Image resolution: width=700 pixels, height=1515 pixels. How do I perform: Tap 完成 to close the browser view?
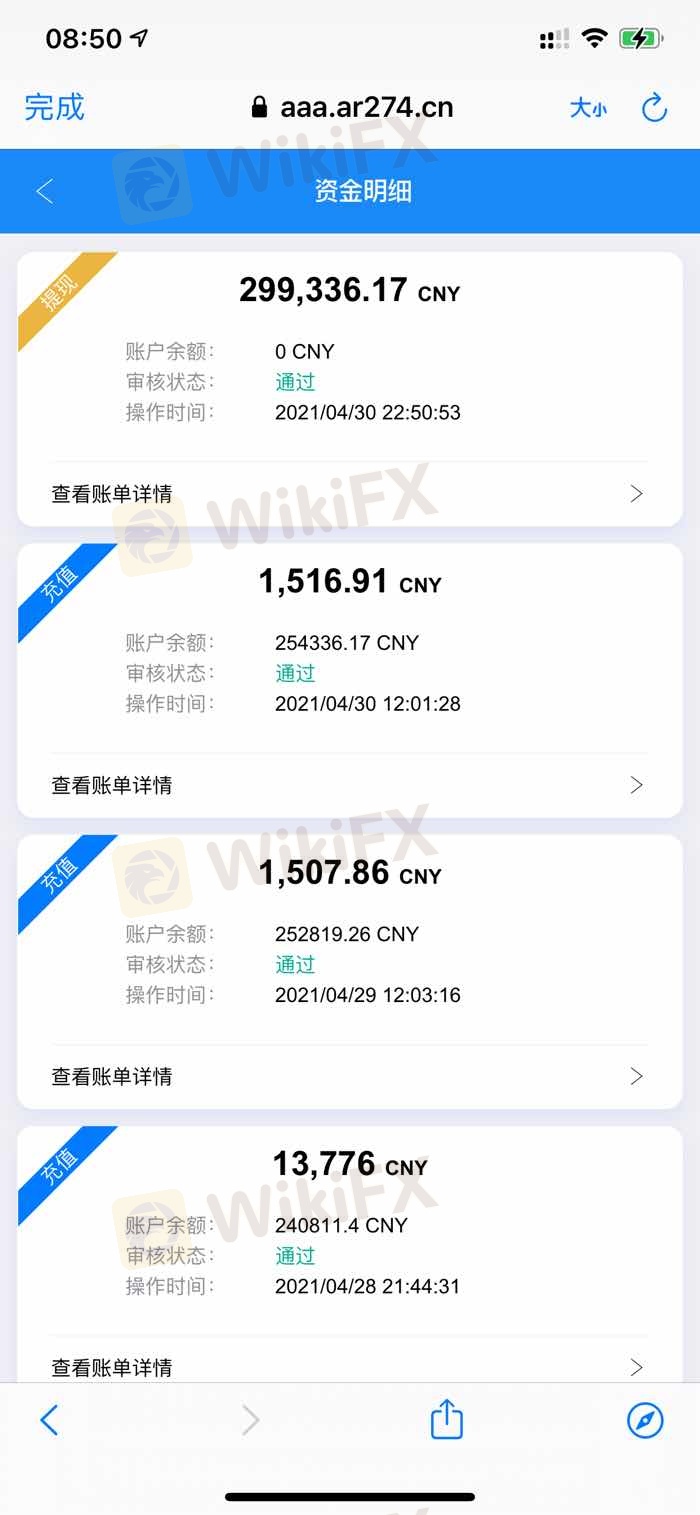tap(54, 107)
